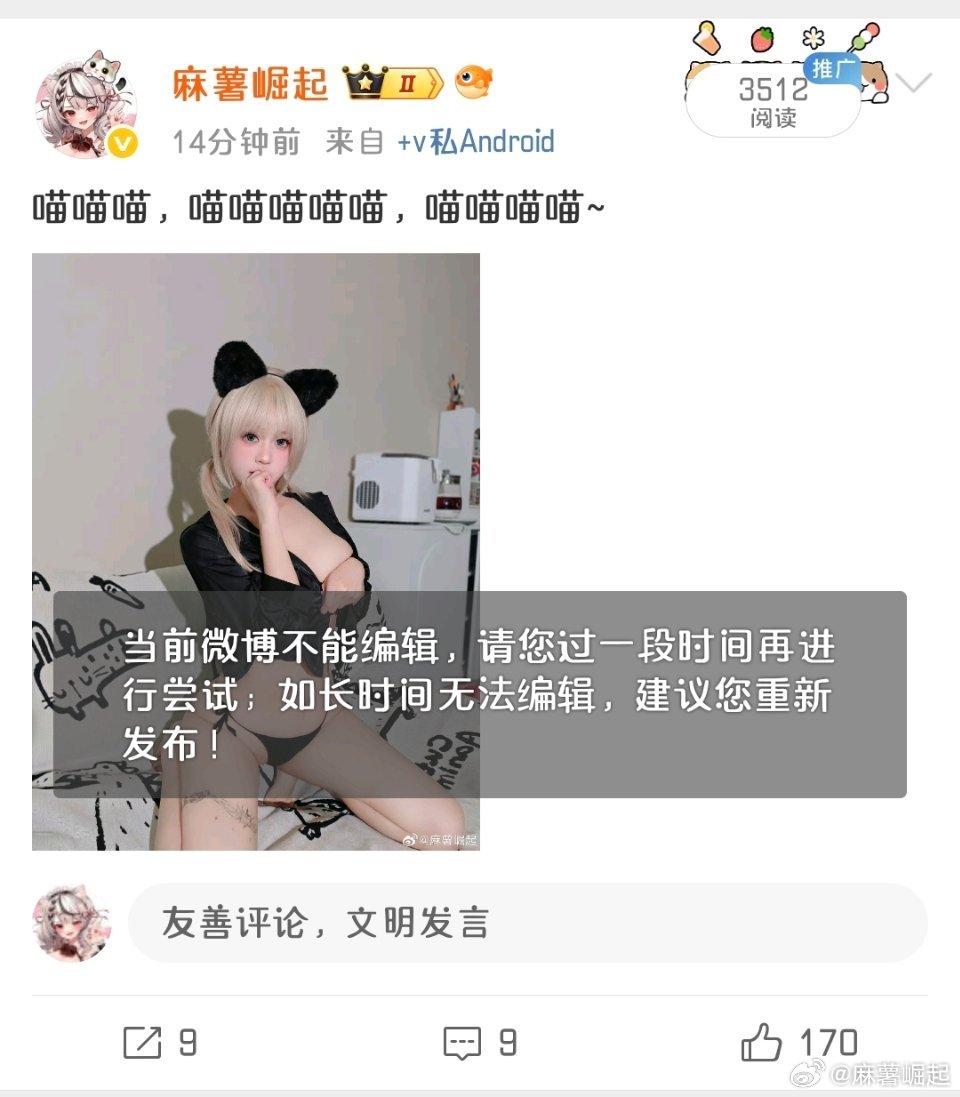
Task: Like this Weibo post
Action: click(798, 1043)
